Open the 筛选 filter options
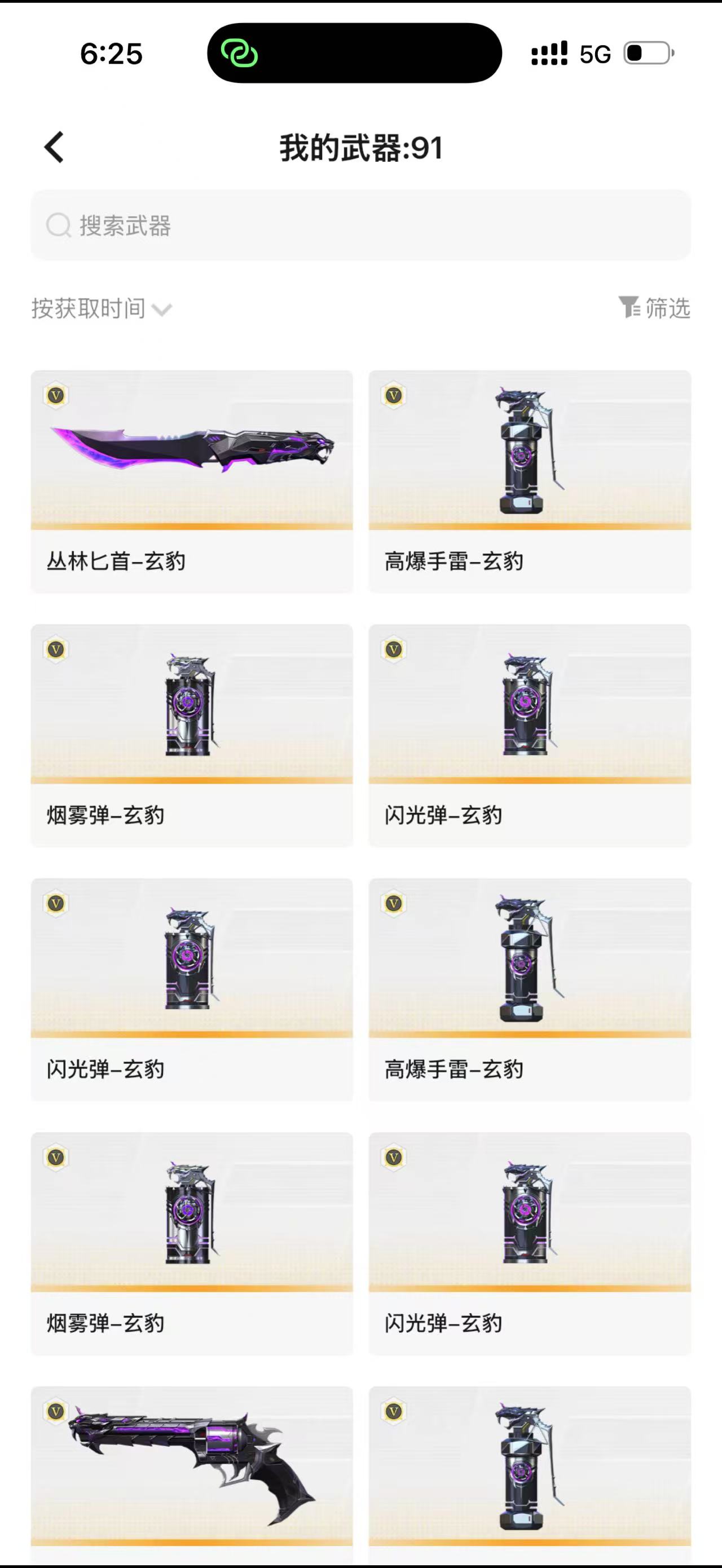The width and height of the screenshot is (722, 1568). 654,308
